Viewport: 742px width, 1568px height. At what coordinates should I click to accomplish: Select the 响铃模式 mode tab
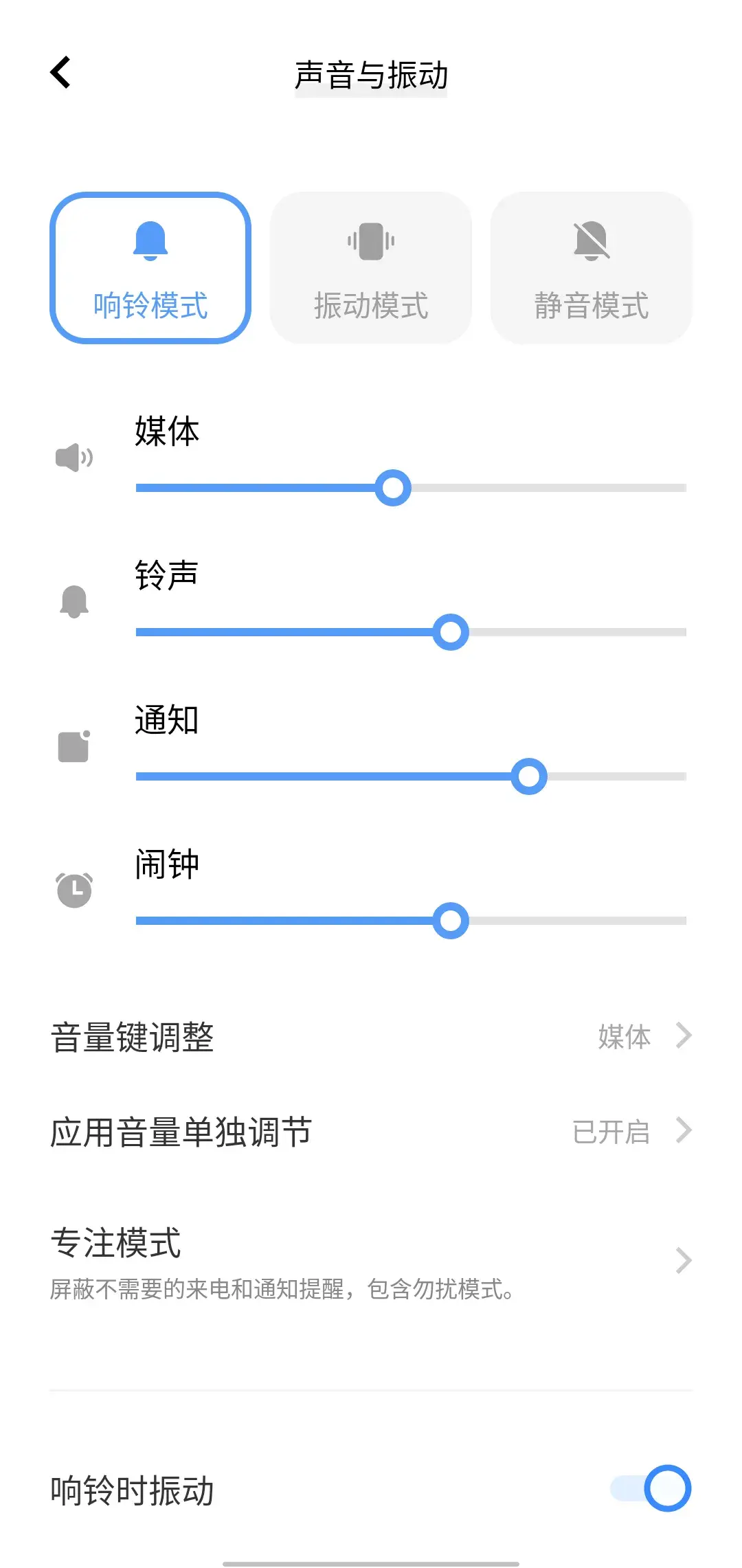(151, 267)
